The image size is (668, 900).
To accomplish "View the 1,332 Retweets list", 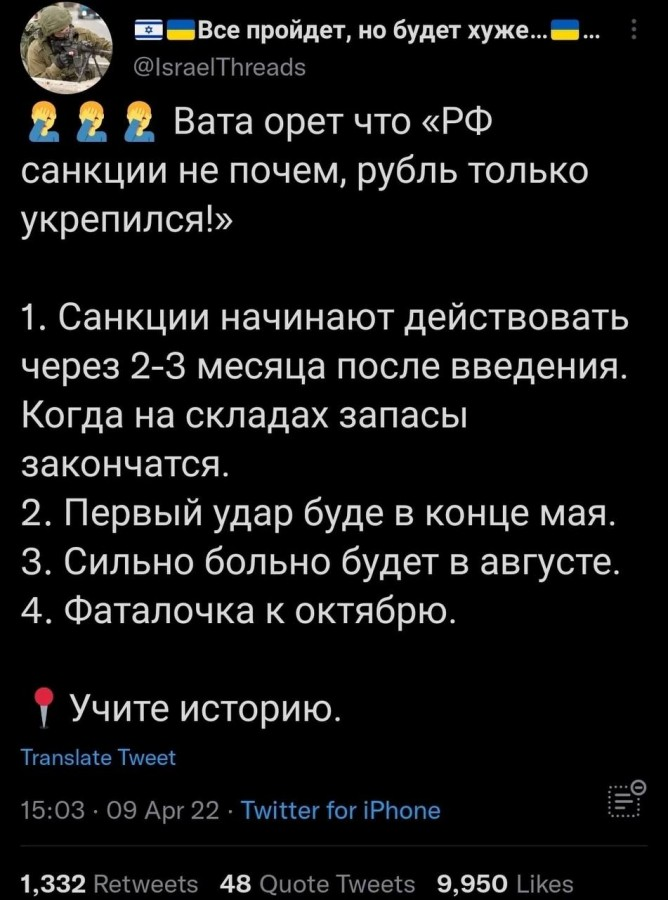I will pyautogui.click(x=109, y=884).
